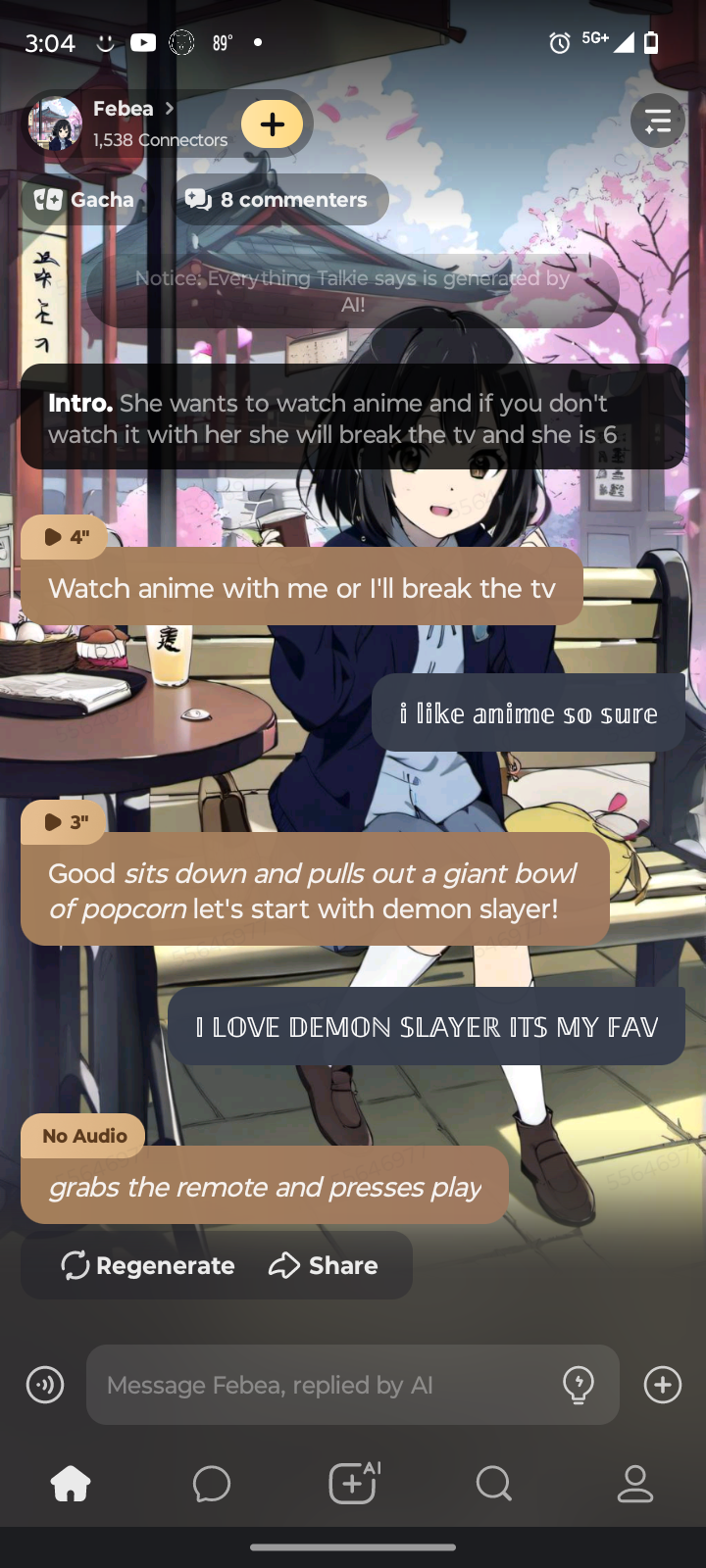Play the 4-second audio message
The width and height of the screenshot is (706, 1568).
click(x=65, y=537)
